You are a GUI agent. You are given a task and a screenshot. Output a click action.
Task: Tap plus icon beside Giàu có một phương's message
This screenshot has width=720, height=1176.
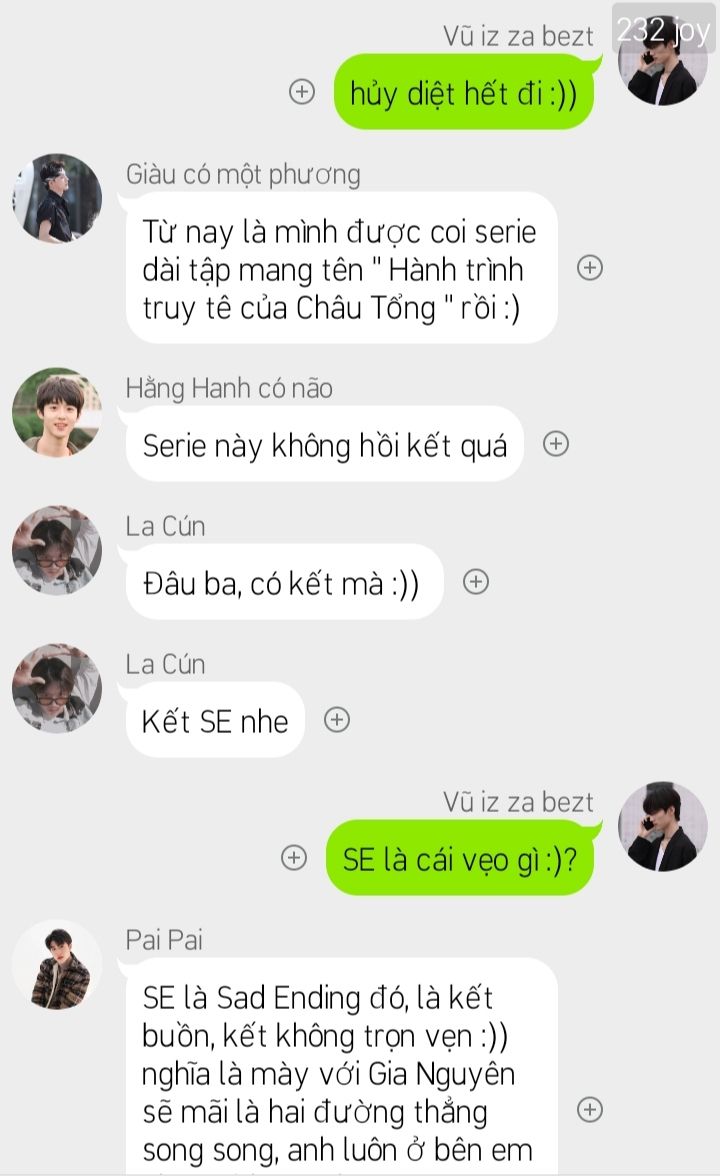(590, 267)
